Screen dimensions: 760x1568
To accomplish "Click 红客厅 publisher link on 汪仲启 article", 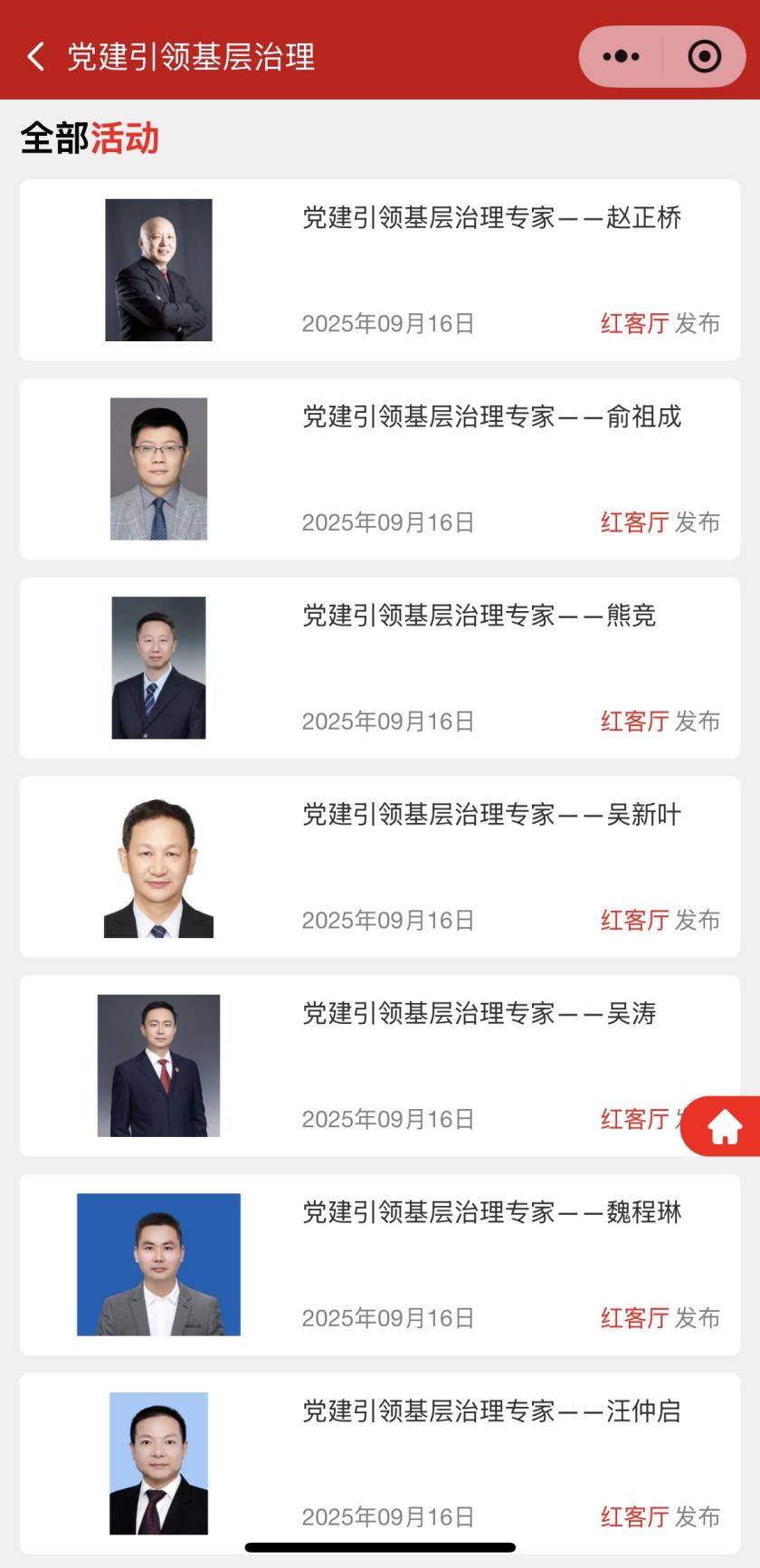I will pos(634,1517).
